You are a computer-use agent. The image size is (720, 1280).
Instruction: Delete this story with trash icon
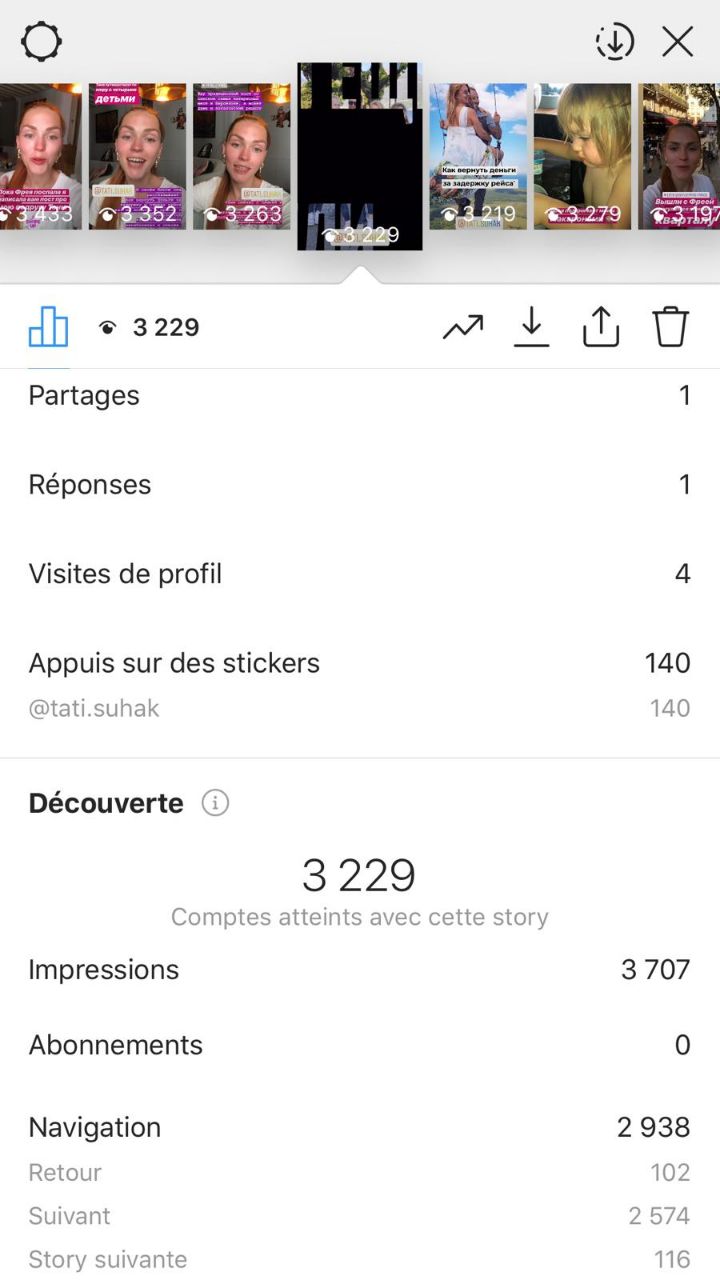(671, 327)
